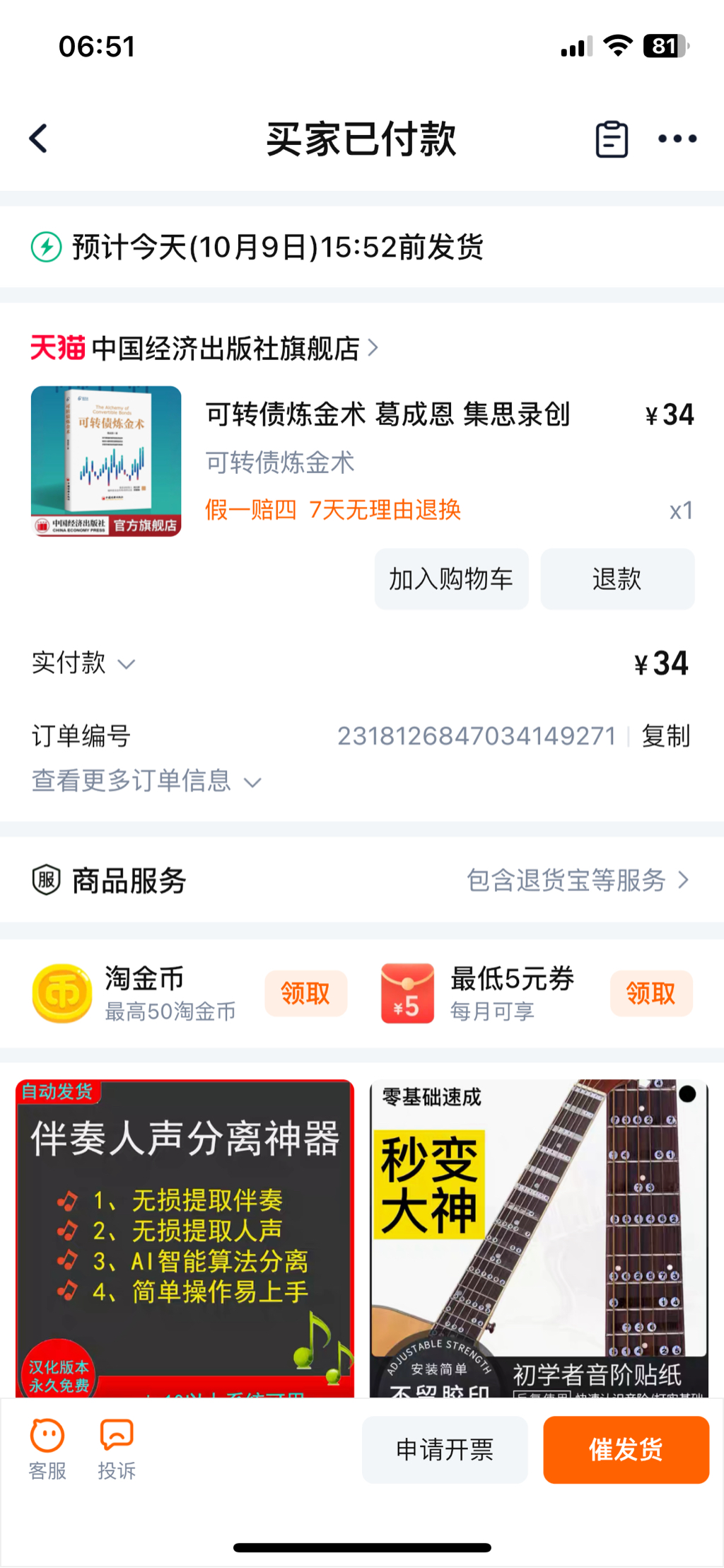Viewport: 724px width, 1568px height.
Task: Open 商品服务 details row
Action: click(x=362, y=881)
